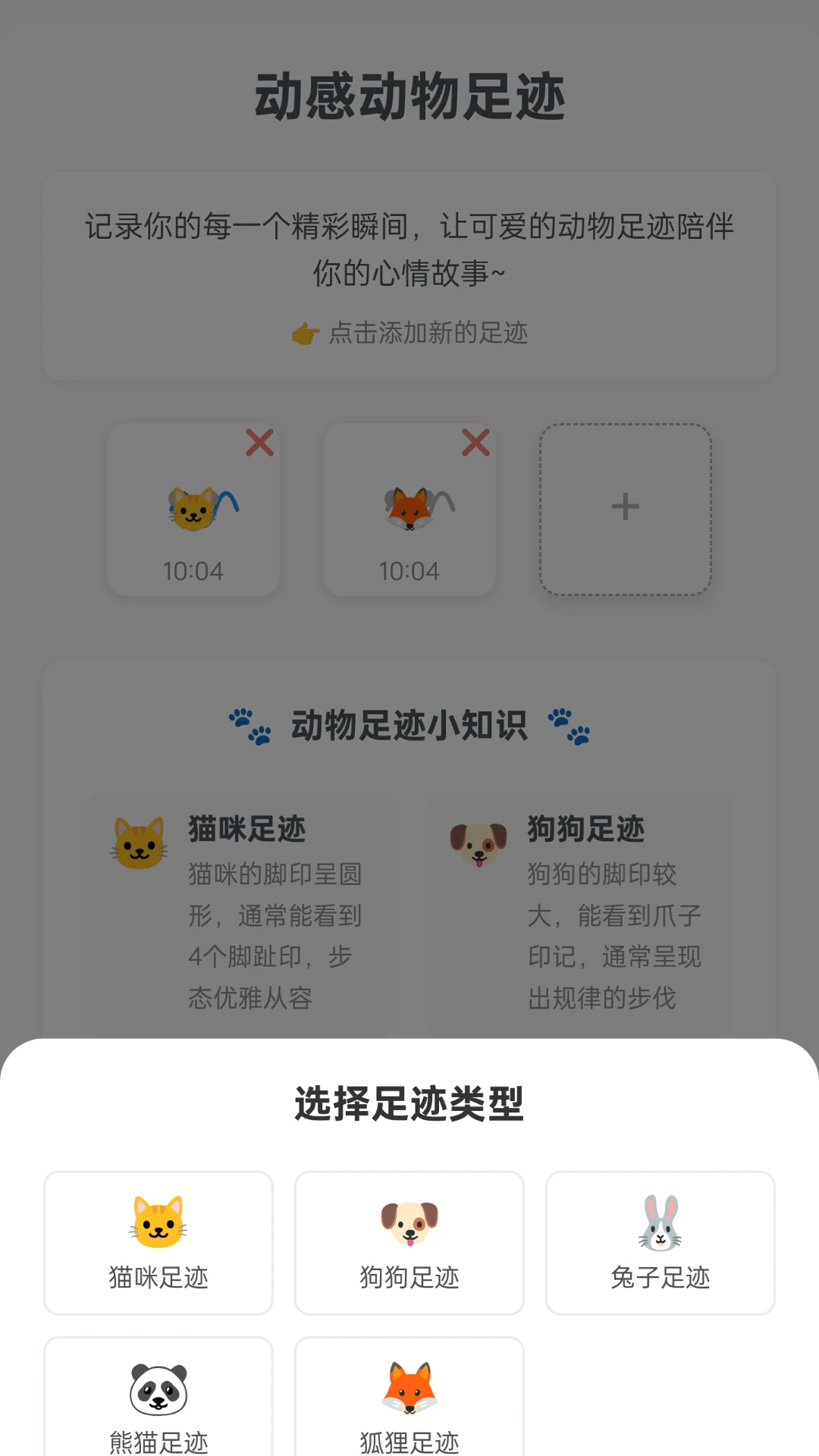Click the dashed plus tile to add footprint
The width and height of the screenshot is (819, 1456).
(x=624, y=507)
